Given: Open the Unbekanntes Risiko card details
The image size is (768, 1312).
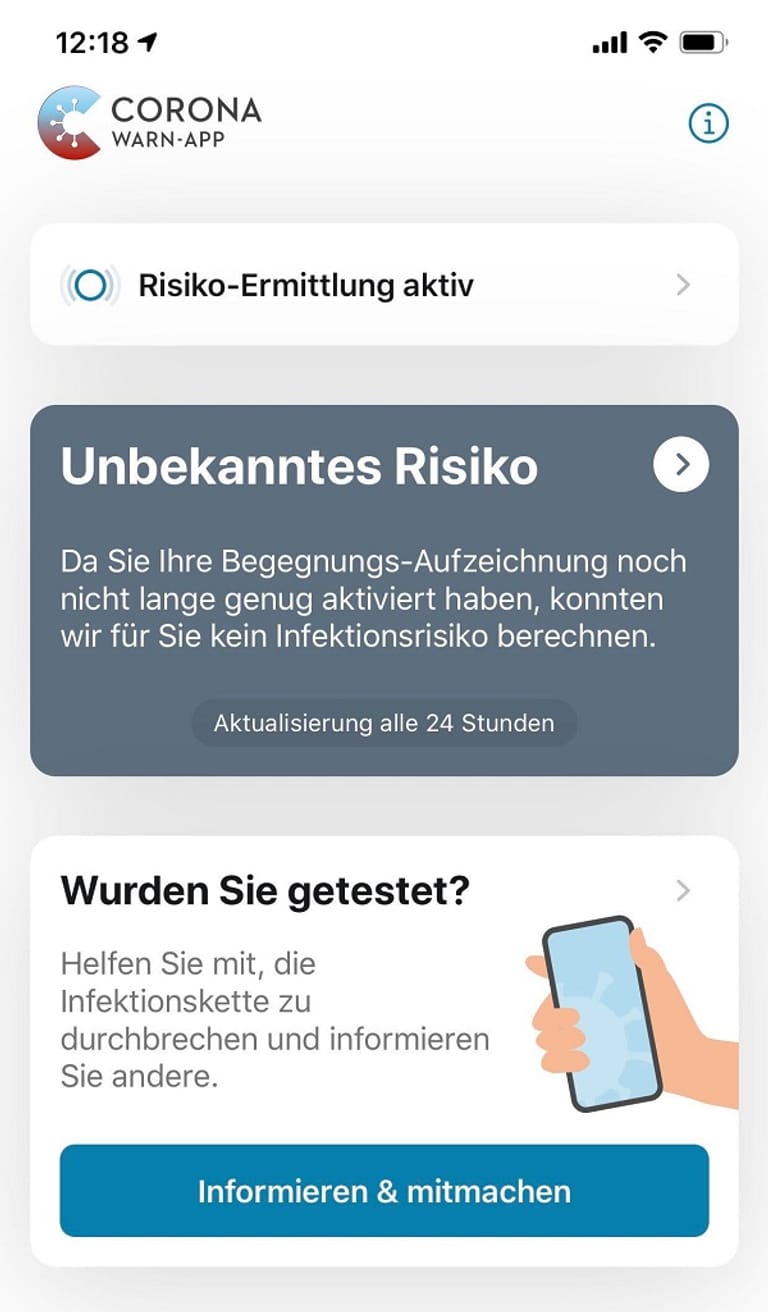Looking at the screenshot, I should click(681, 465).
